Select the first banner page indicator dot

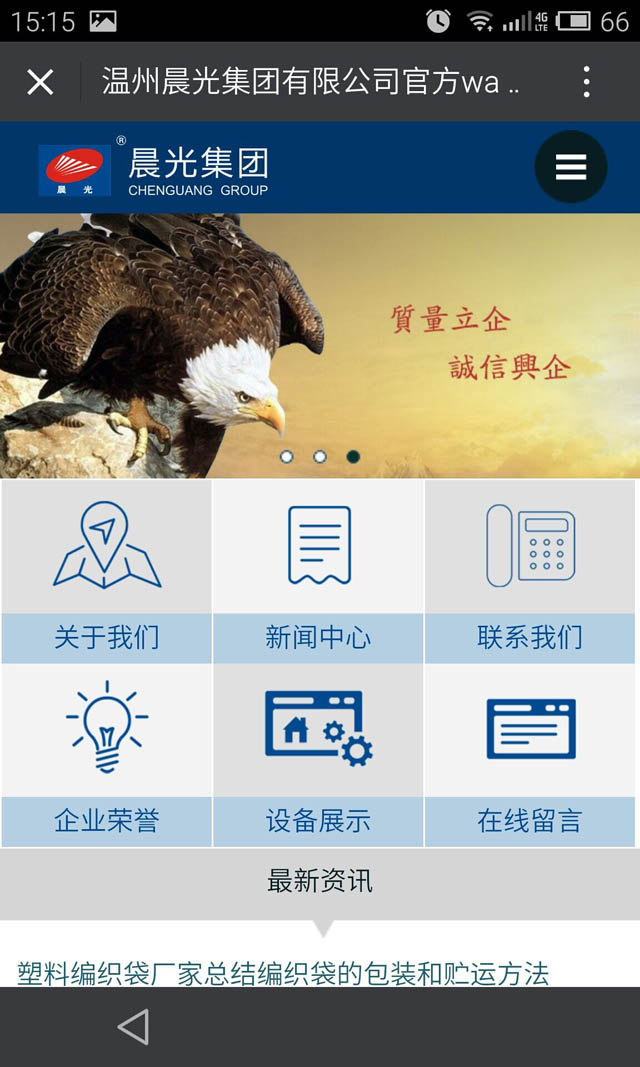click(287, 457)
